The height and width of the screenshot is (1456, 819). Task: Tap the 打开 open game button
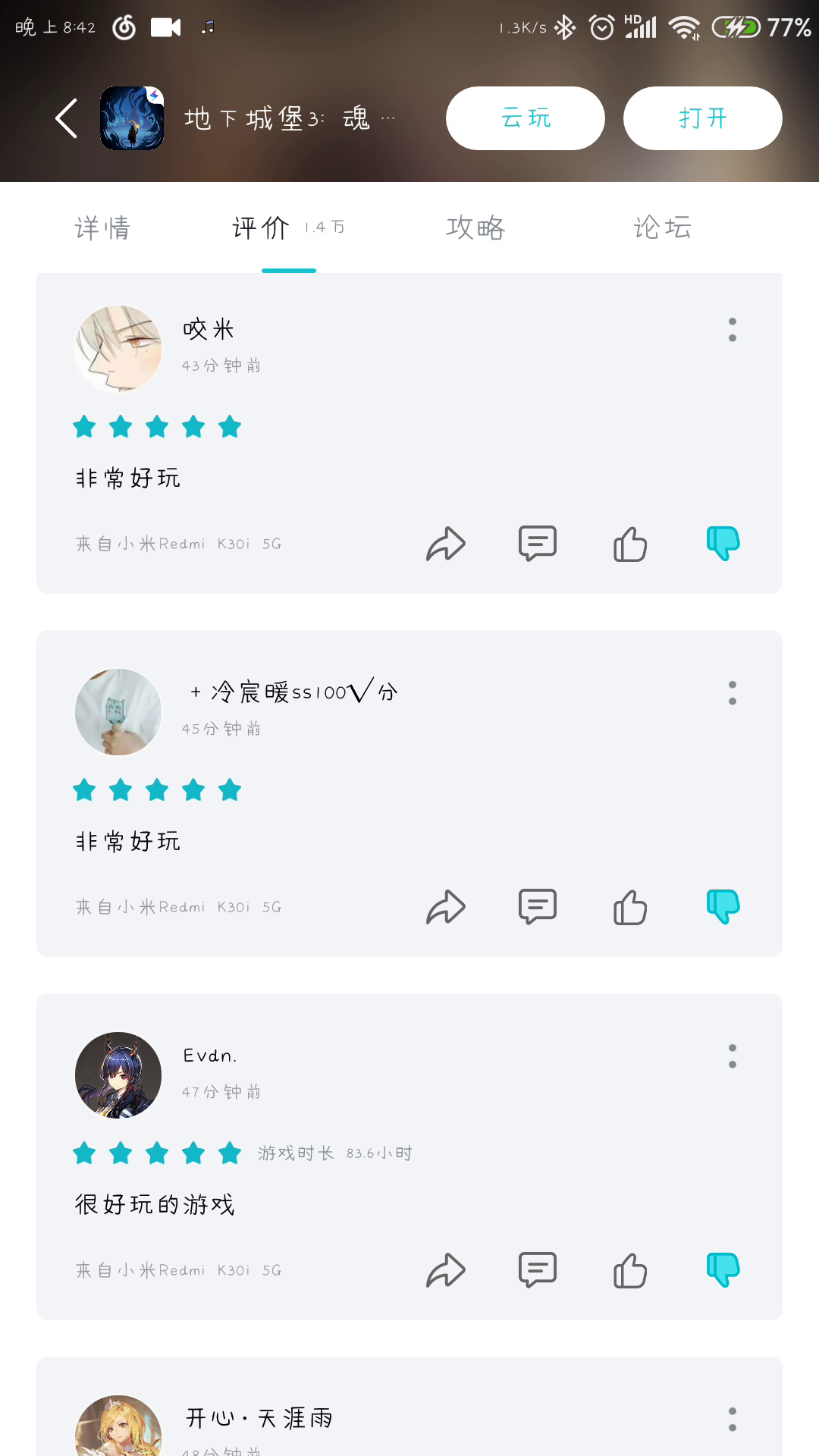tap(702, 118)
